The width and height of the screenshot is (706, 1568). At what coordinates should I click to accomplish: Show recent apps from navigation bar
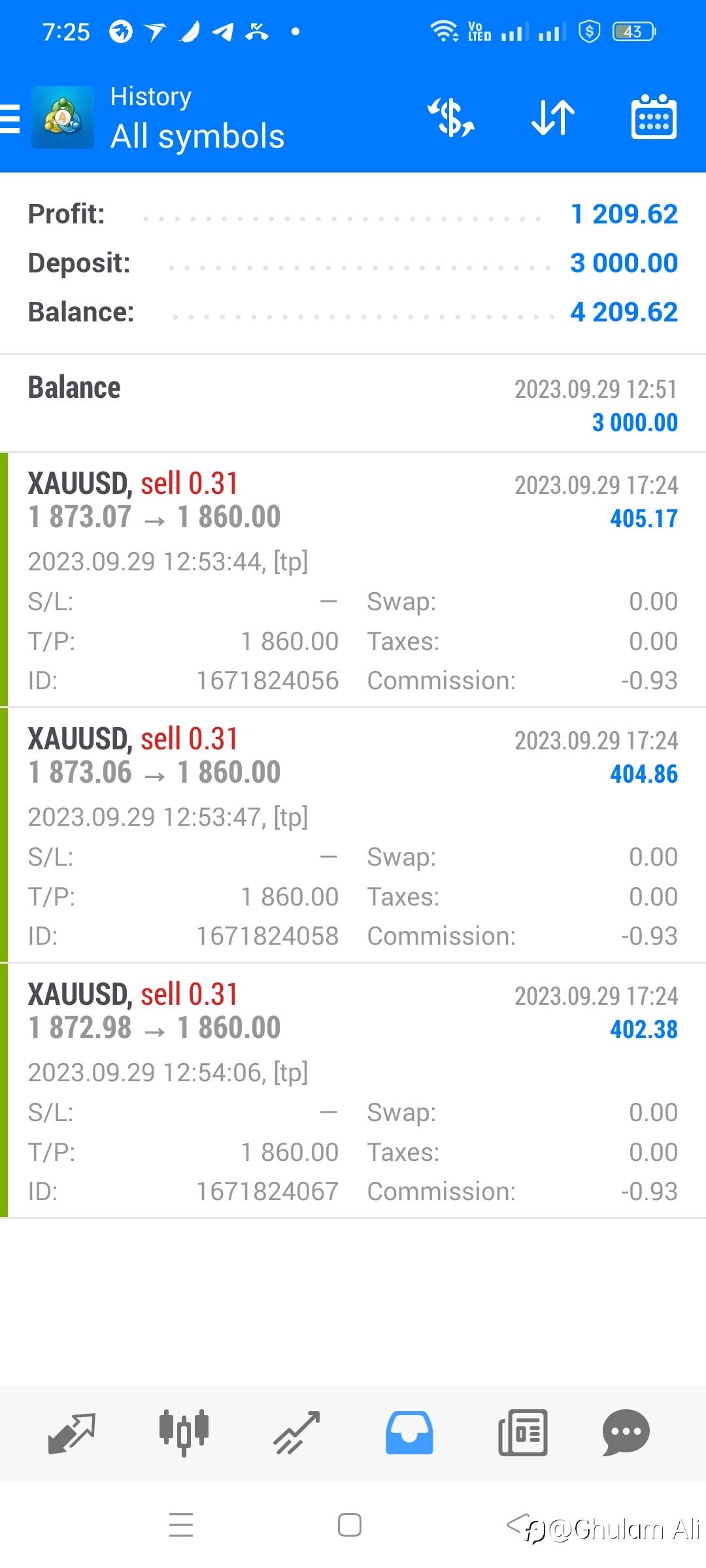coord(181,1525)
